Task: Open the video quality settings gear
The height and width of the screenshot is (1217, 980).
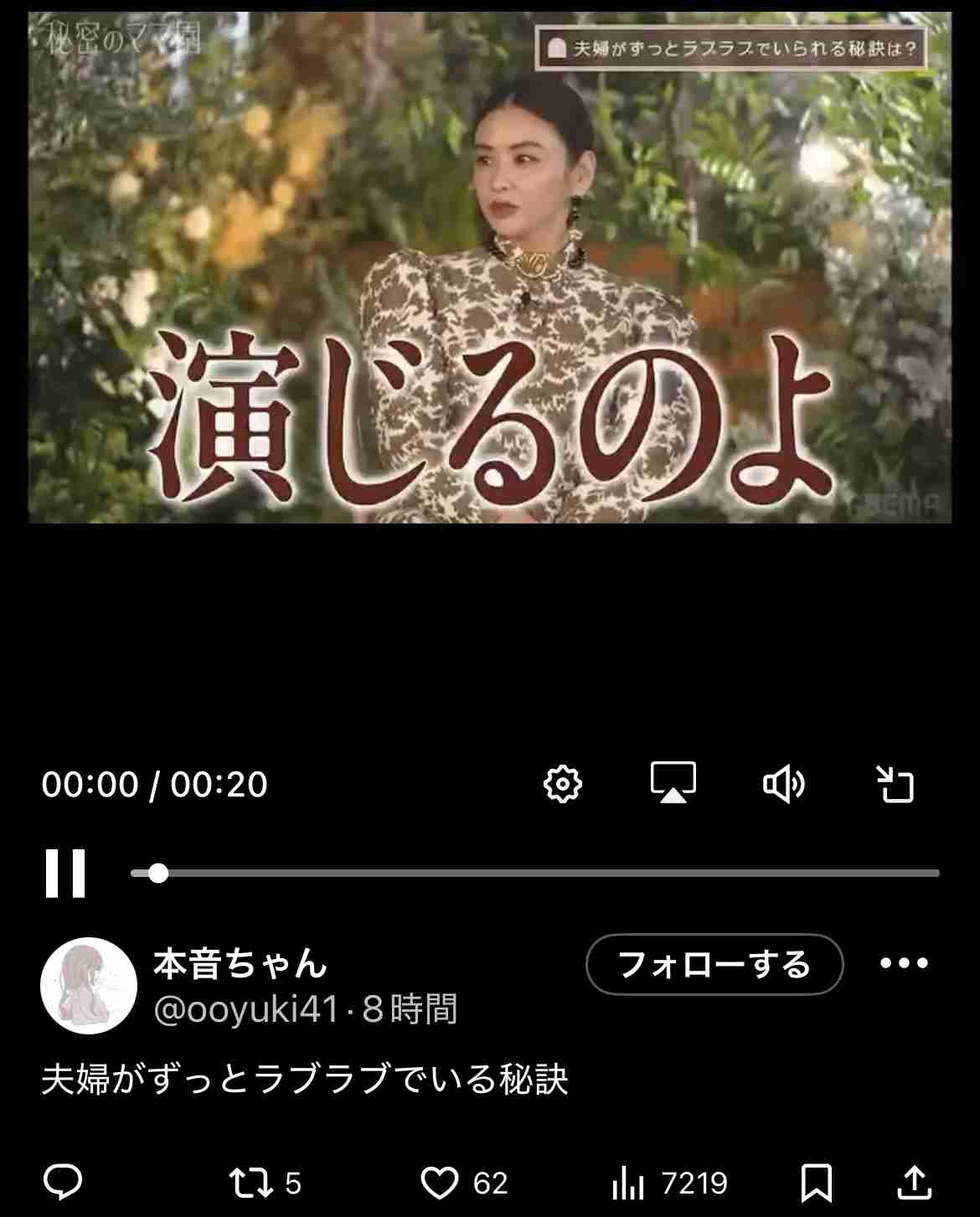Action: point(563,783)
